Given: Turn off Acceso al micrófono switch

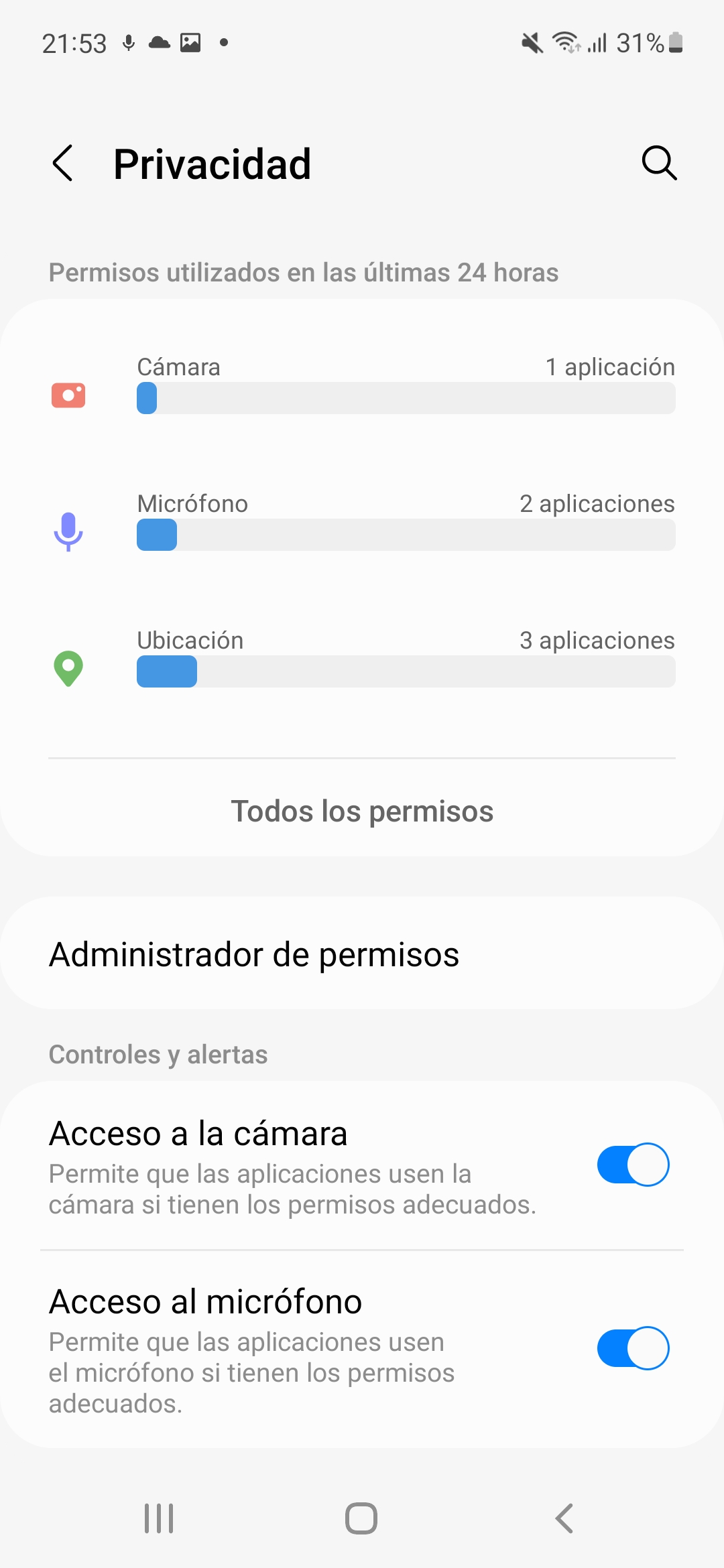Looking at the screenshot, I should pyautogui.click(x=633, y=1348).
